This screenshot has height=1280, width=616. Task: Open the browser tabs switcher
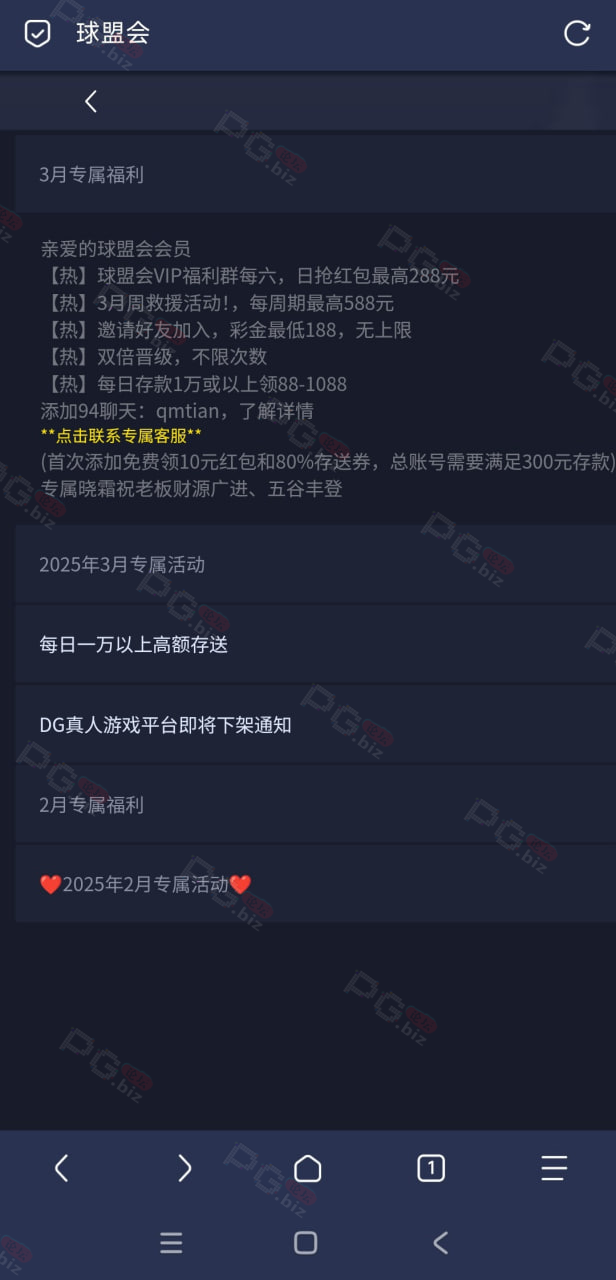[x=431, y=1168]
